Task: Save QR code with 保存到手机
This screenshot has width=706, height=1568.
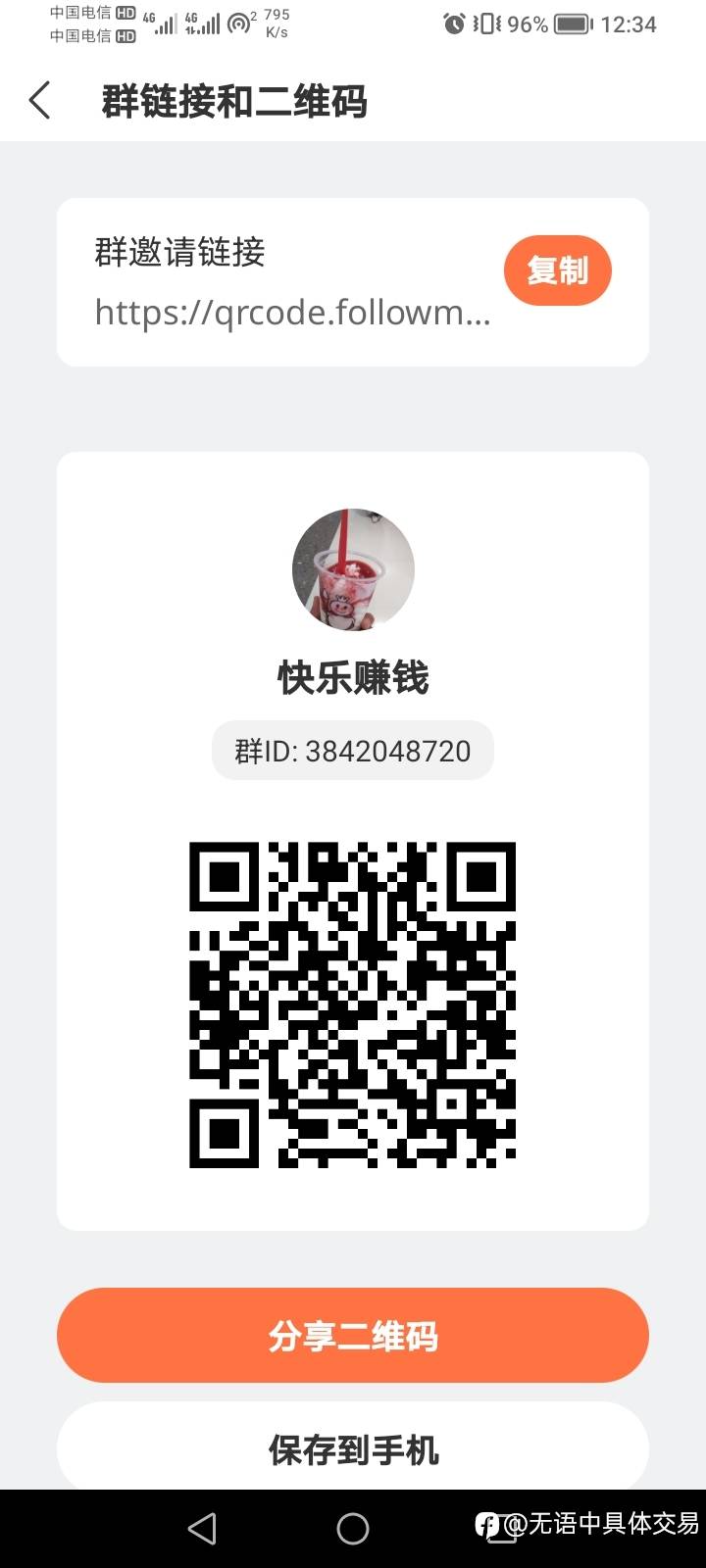Action: [x=353, y=1449]
